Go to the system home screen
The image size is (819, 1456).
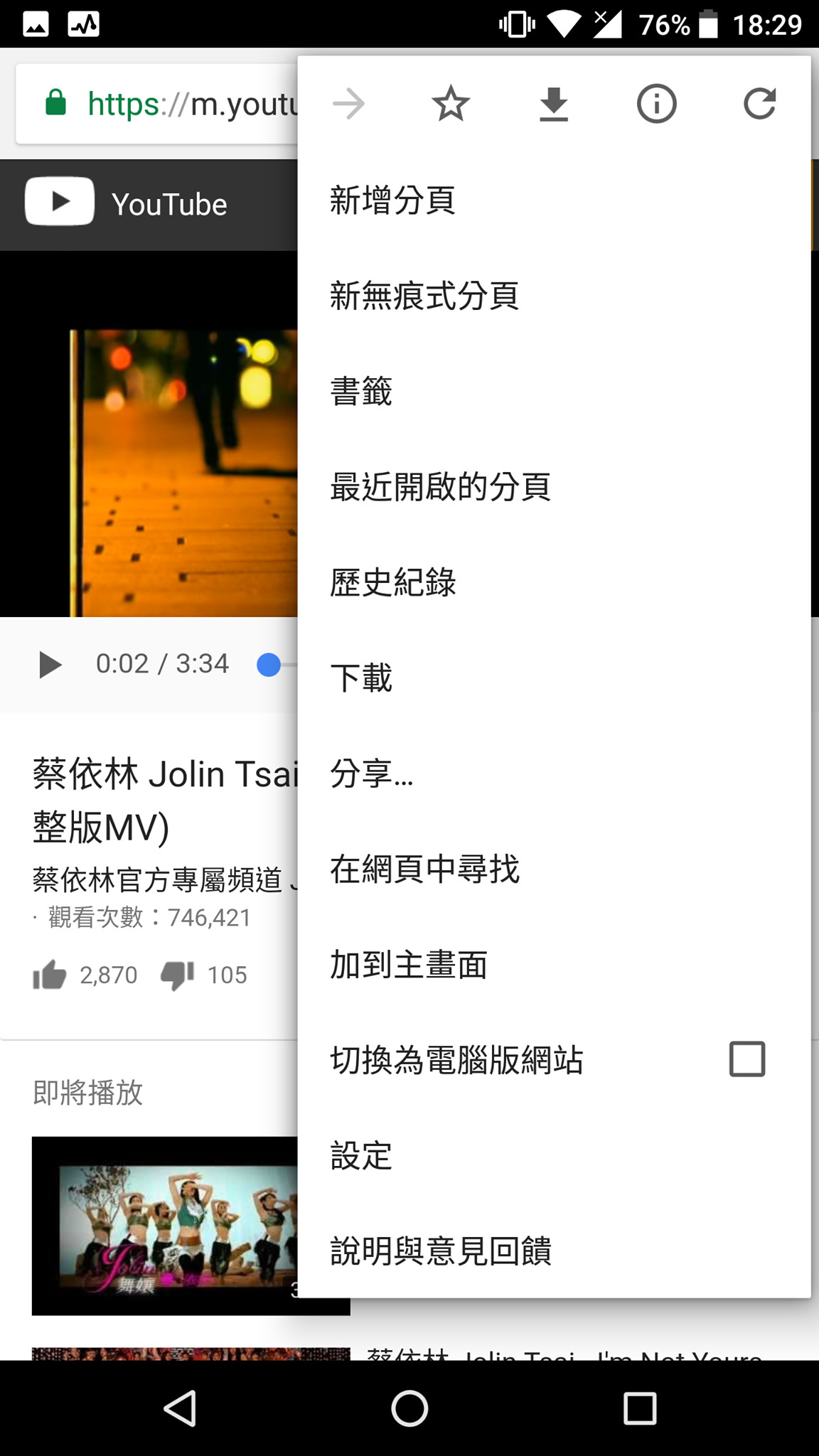(409, 1408)
